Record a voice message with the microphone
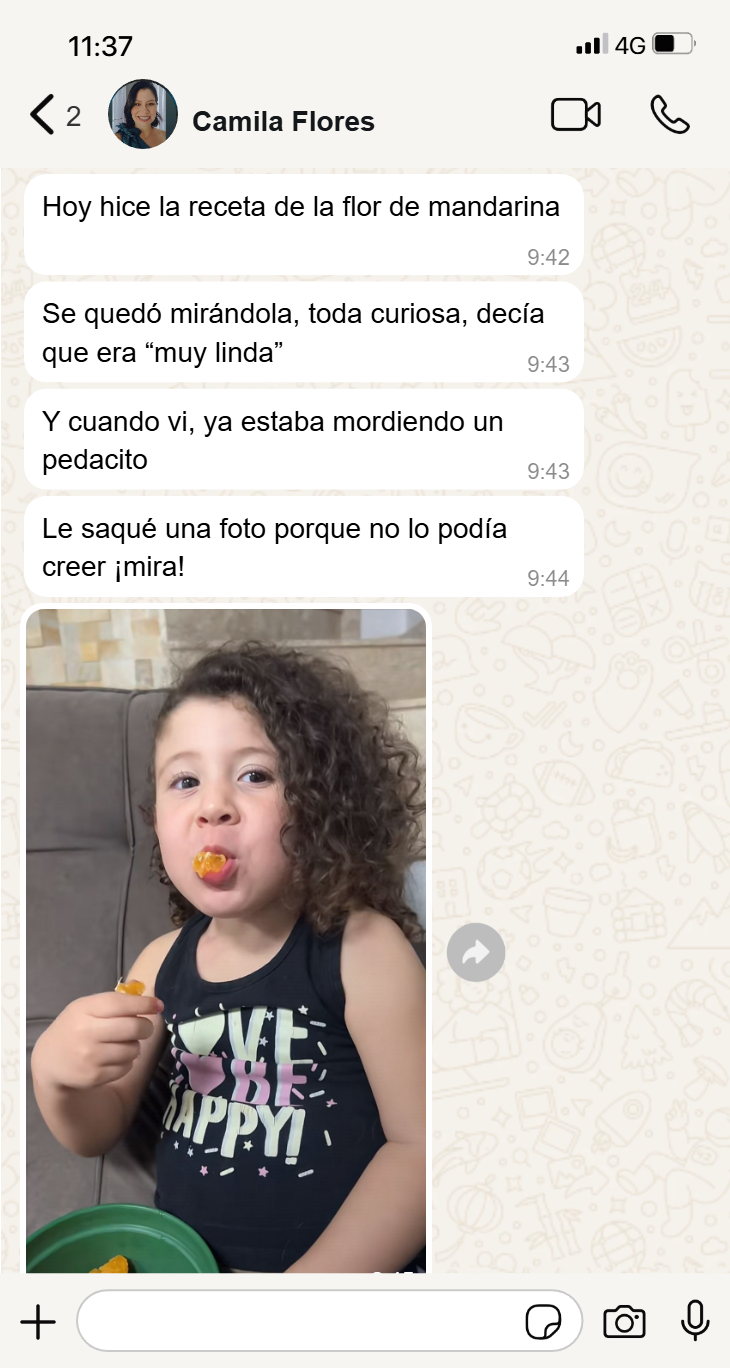730x1368 pixels. 695,1321
